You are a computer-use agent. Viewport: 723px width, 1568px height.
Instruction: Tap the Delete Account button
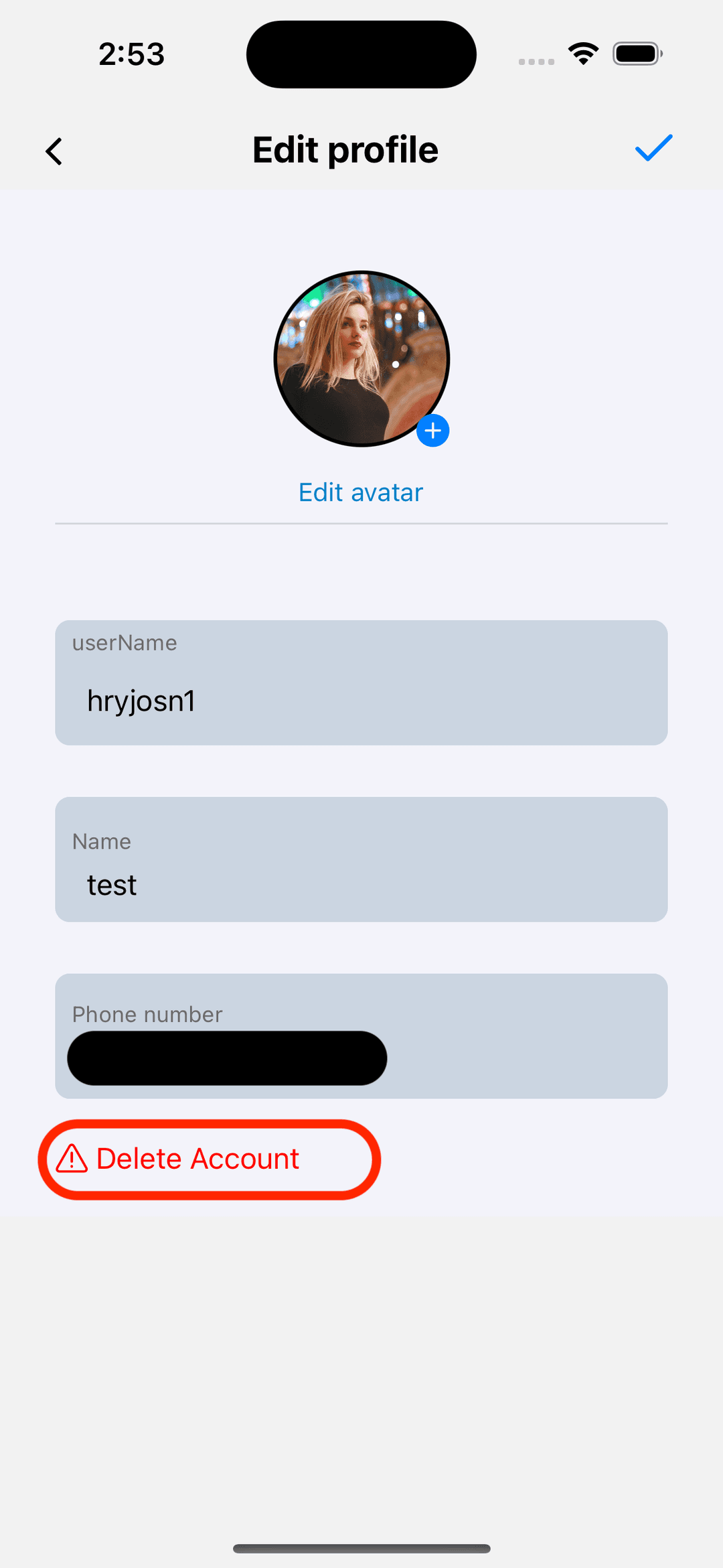[198, 1159]
